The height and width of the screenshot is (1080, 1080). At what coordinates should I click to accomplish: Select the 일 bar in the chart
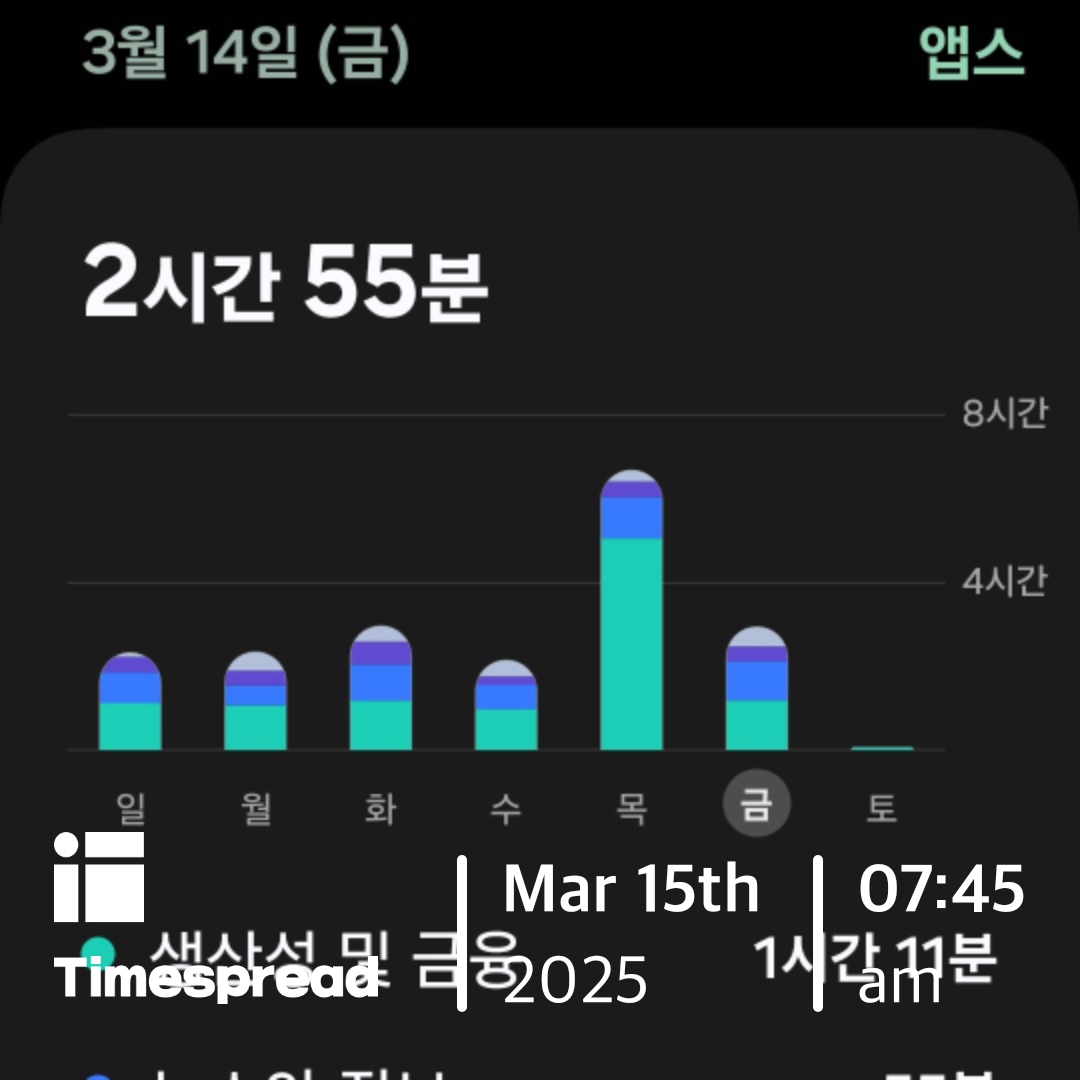[x=130, y=700]
